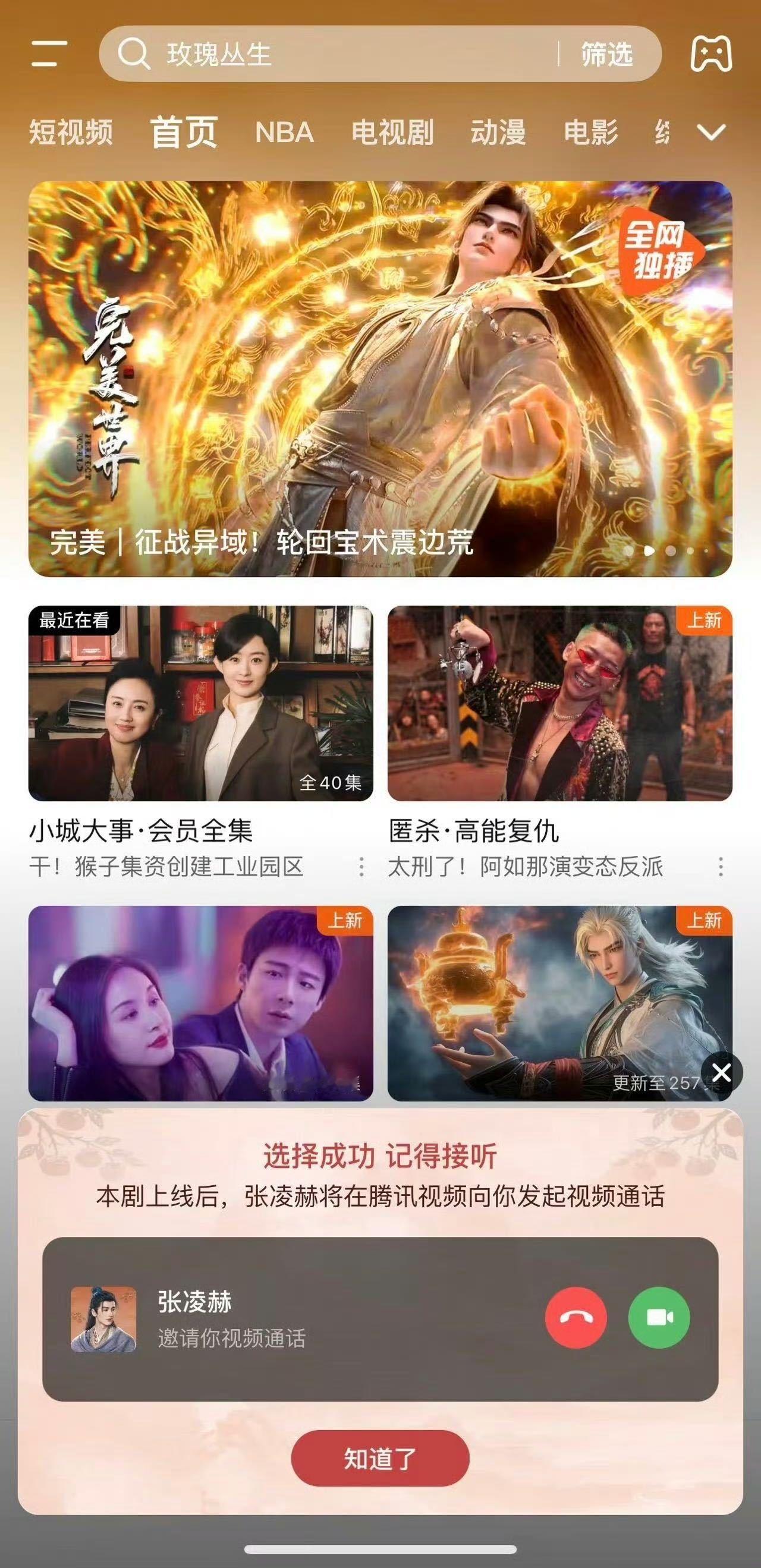Open more options for 小城大事
The image size is (761, 1568).
361,867
